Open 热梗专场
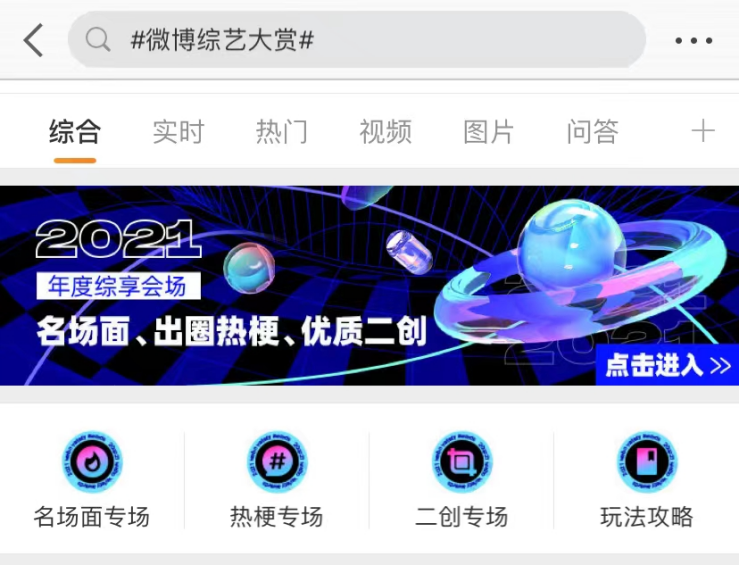This screenshot has height=565, width=739. tap(277, 482)
